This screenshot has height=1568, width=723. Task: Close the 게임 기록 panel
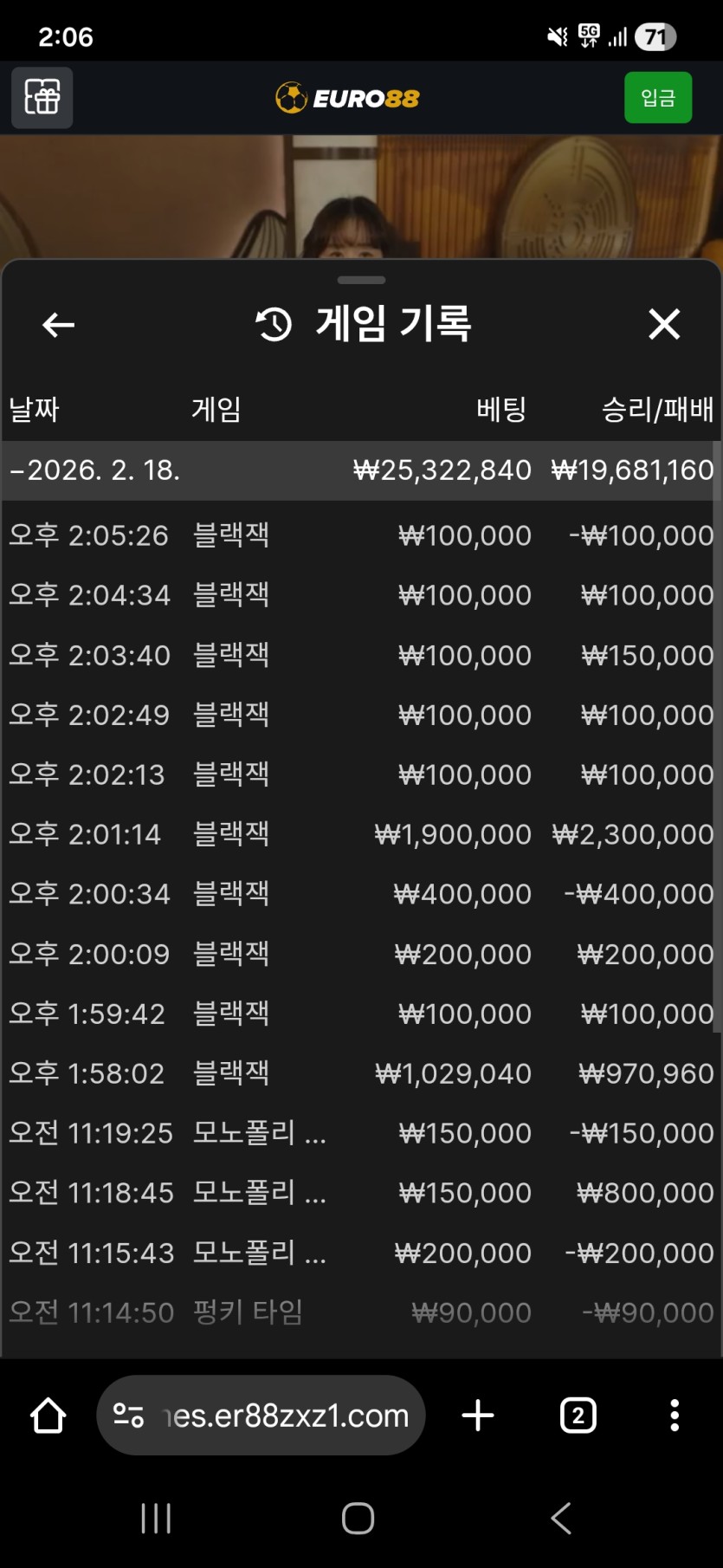(664, 324)
